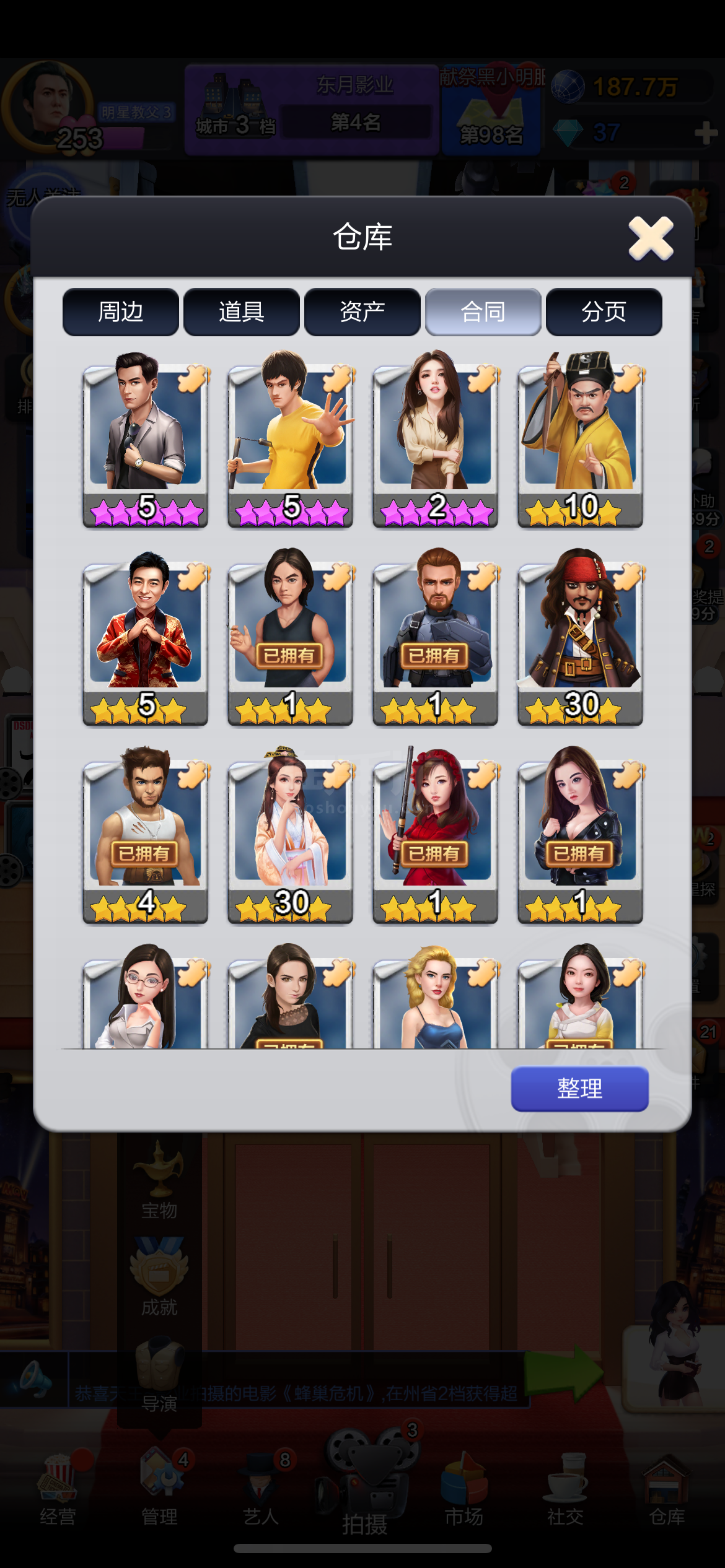Image resolution: width=725 pixels, height=1568 pixels.
Task: Open the pirate captain contract with 30 count
Action: tap(580, 638)
